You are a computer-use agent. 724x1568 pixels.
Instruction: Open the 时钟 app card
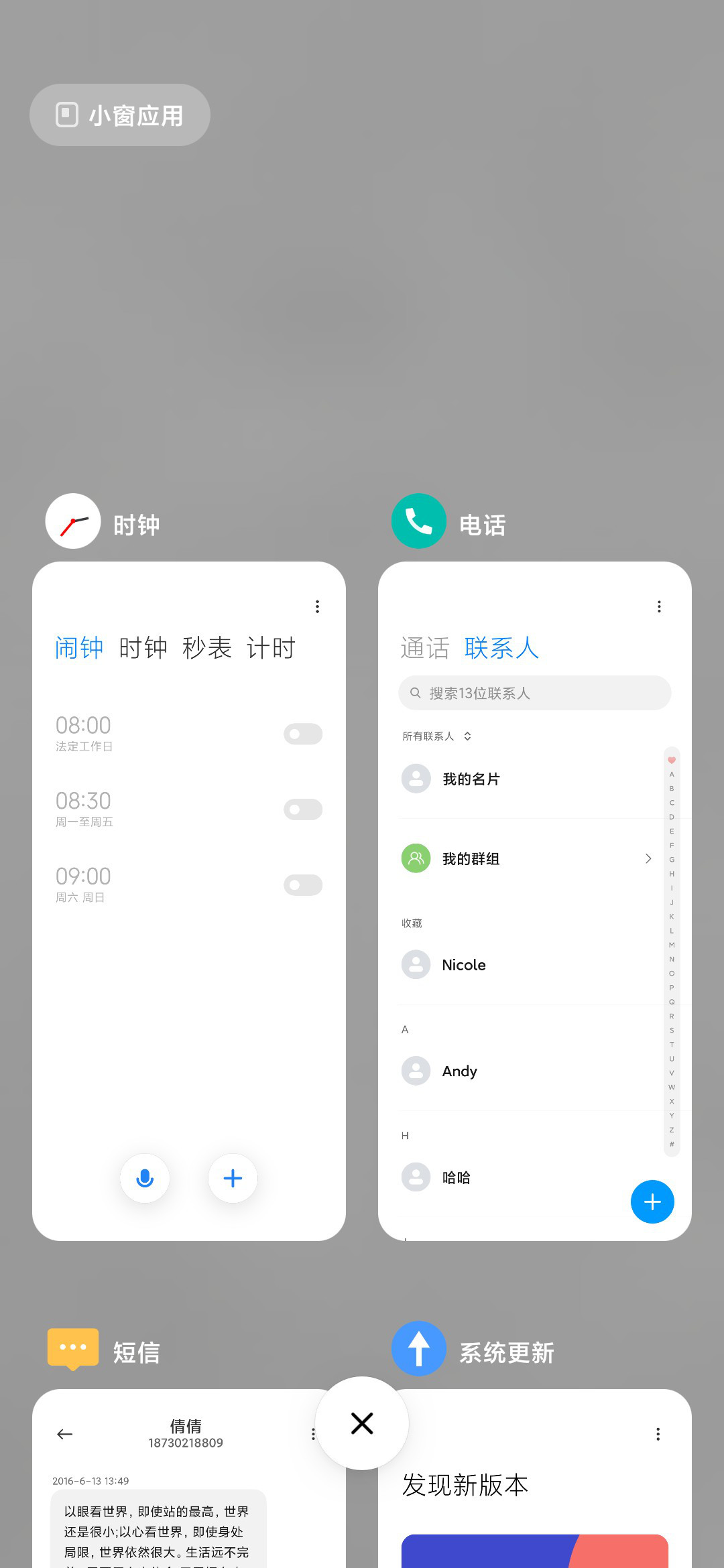(x=189, y=901)
